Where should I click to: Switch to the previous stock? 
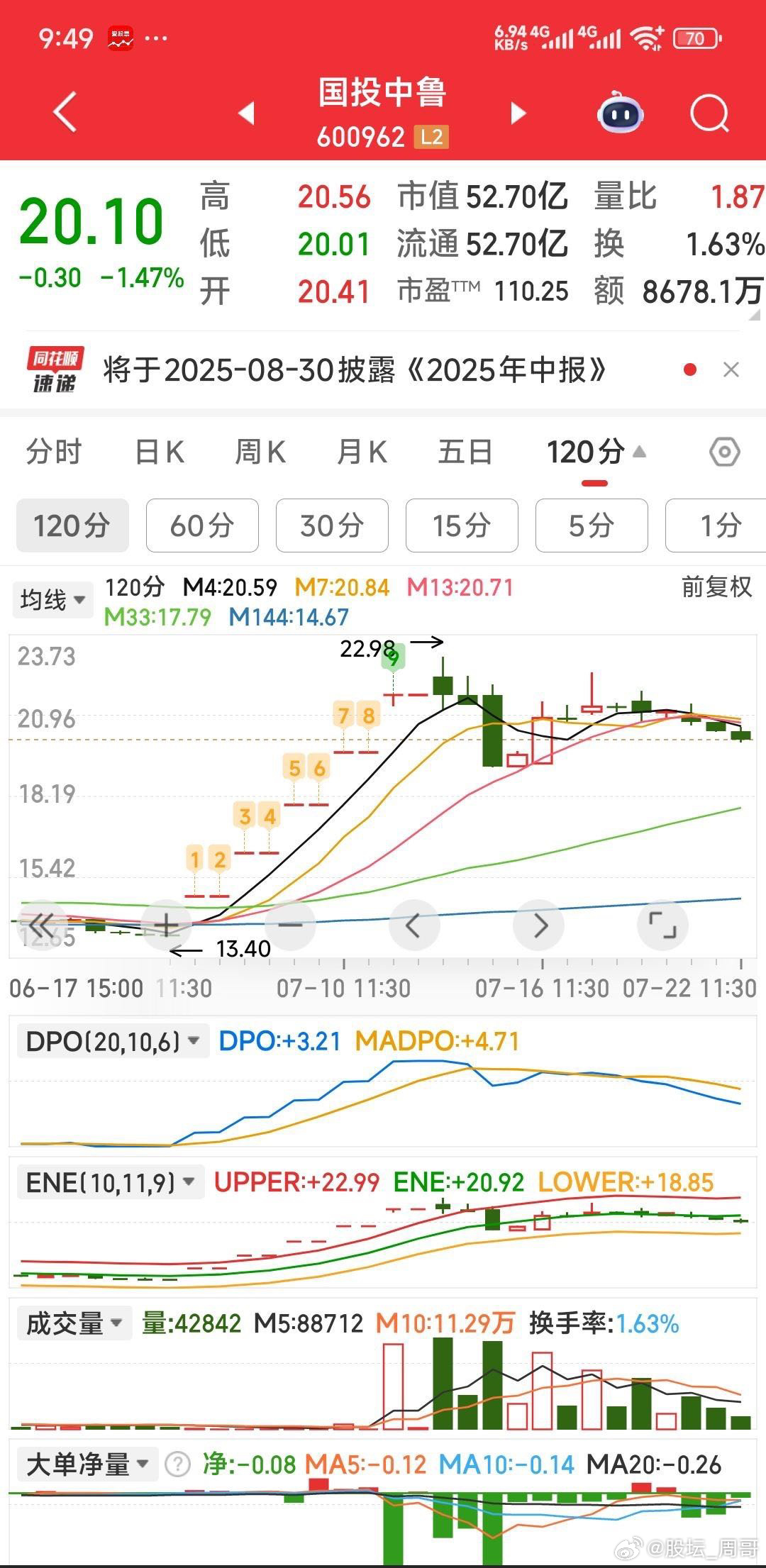[x=247, y=112]
